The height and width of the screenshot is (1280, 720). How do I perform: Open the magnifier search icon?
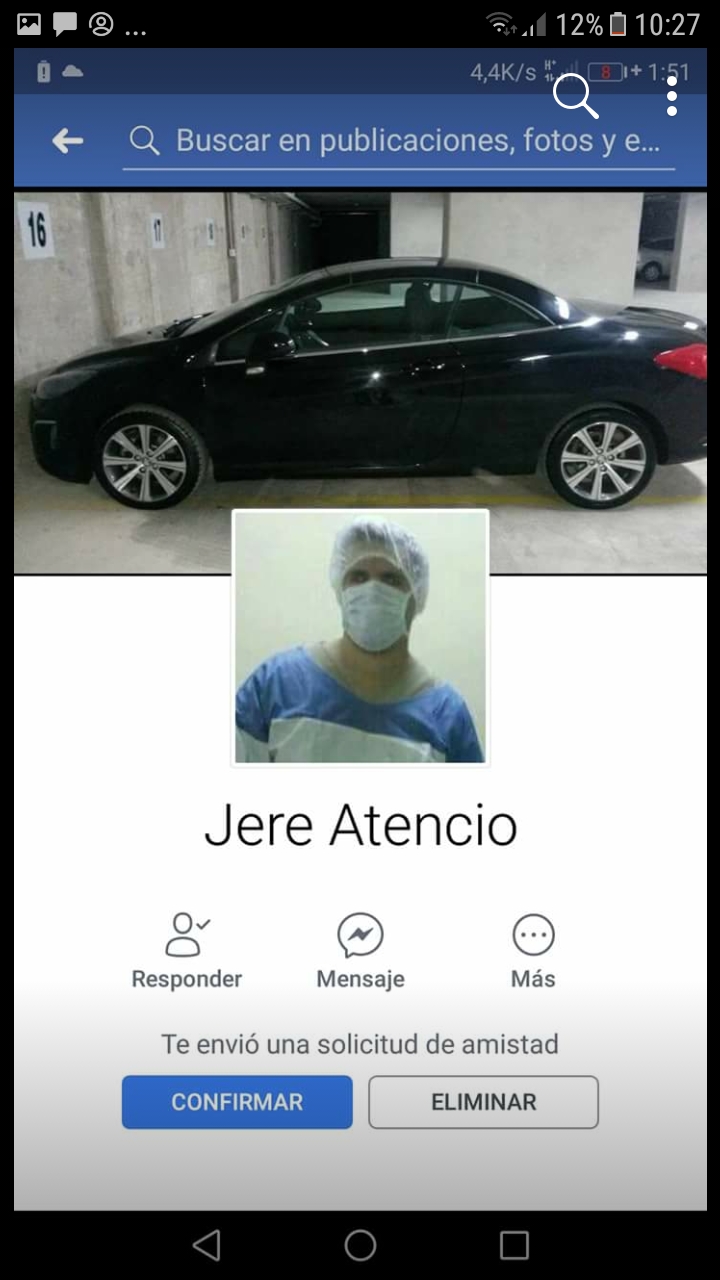[575, 96]
